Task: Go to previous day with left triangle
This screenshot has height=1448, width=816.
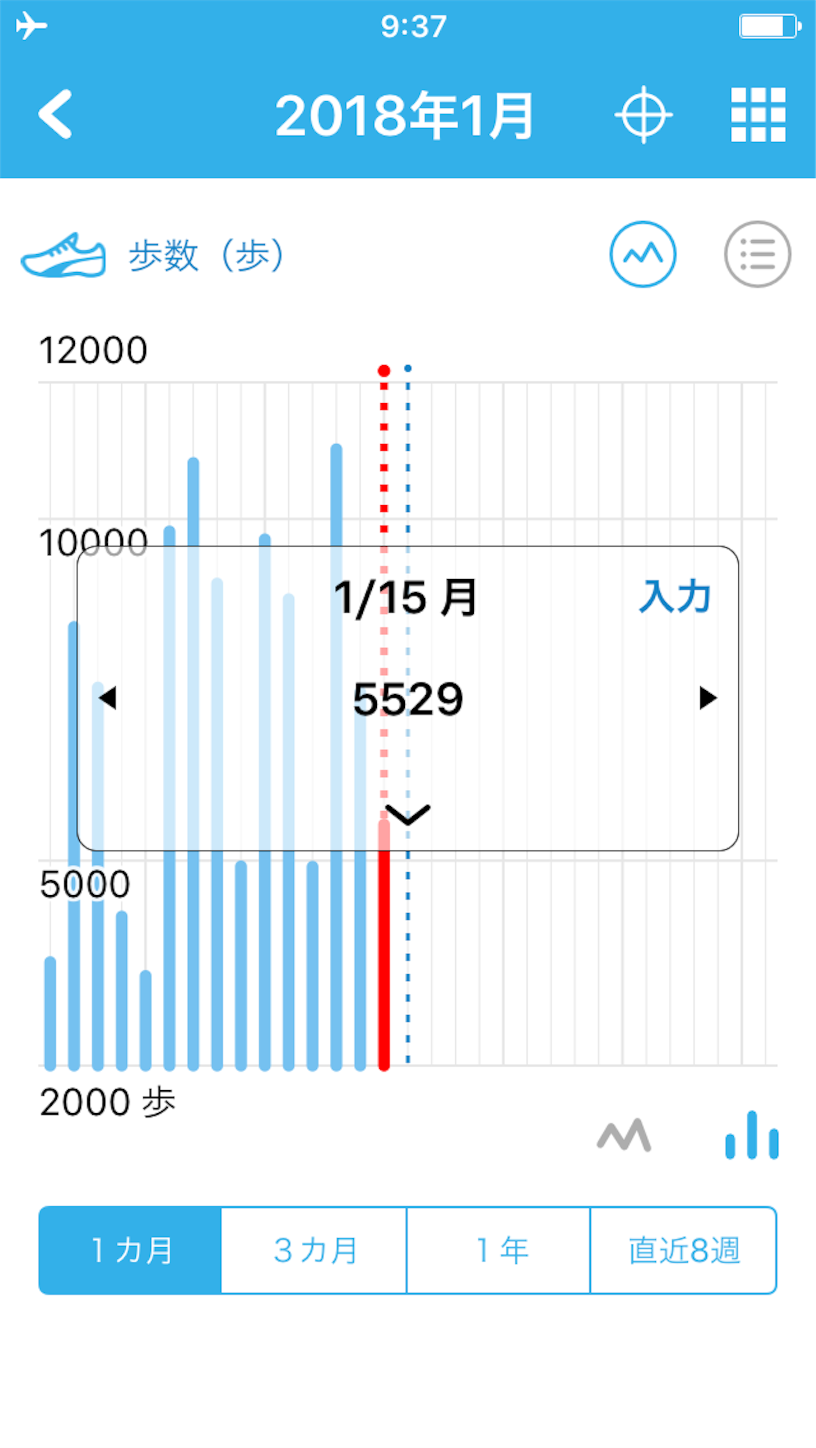Action: pos(108,698)
